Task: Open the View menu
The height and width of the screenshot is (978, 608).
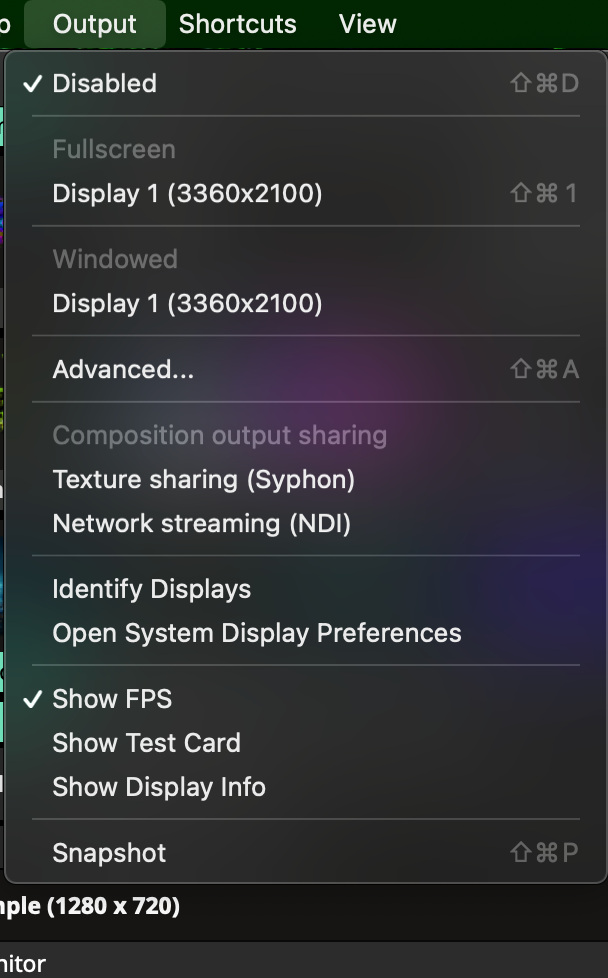Action: [367, 24]
